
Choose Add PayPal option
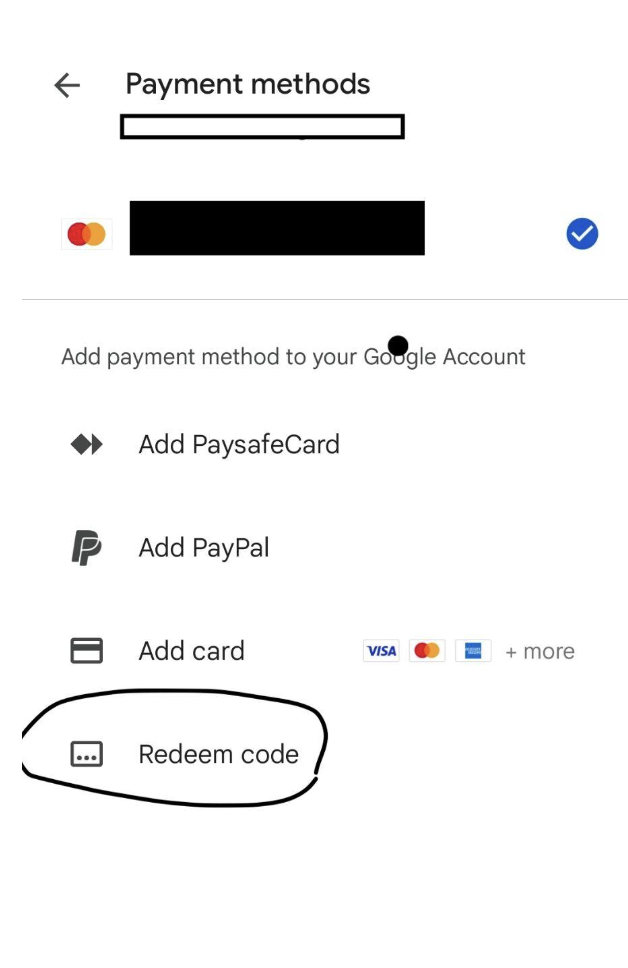pyautogui.click(x=203, y=548)
